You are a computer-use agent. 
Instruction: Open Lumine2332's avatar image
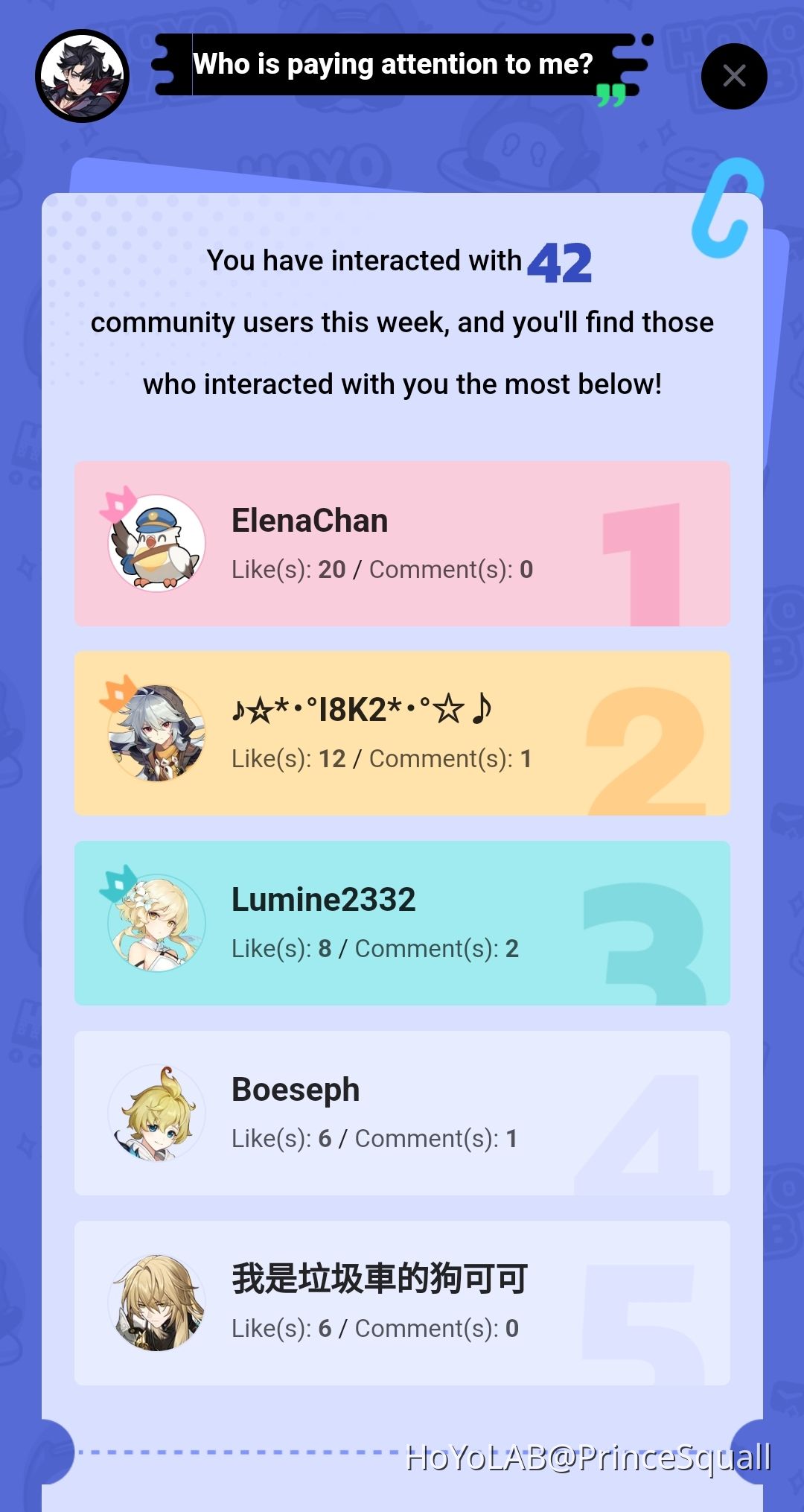tap(156, 923)
